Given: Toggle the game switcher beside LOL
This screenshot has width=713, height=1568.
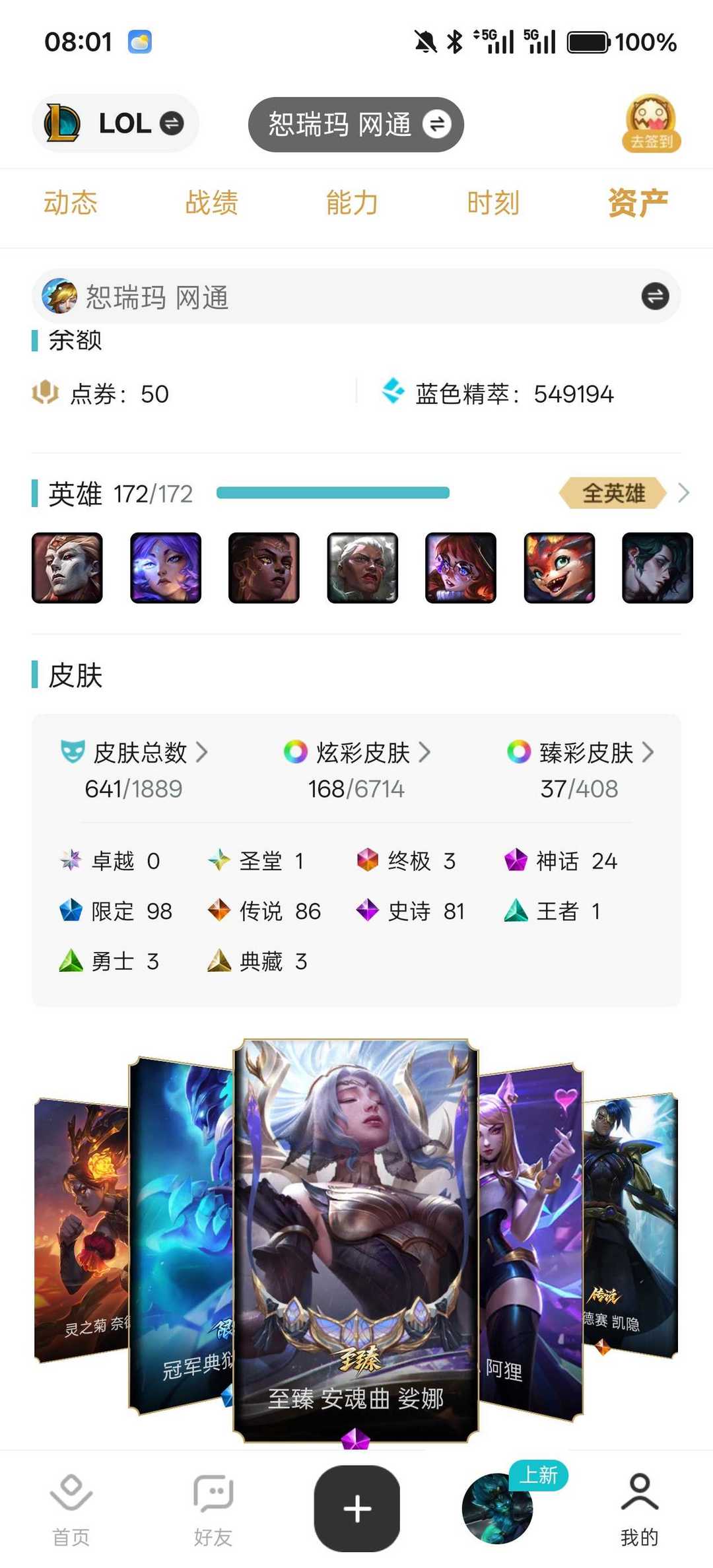Looking at the screenshot, I should coord(171,123).
